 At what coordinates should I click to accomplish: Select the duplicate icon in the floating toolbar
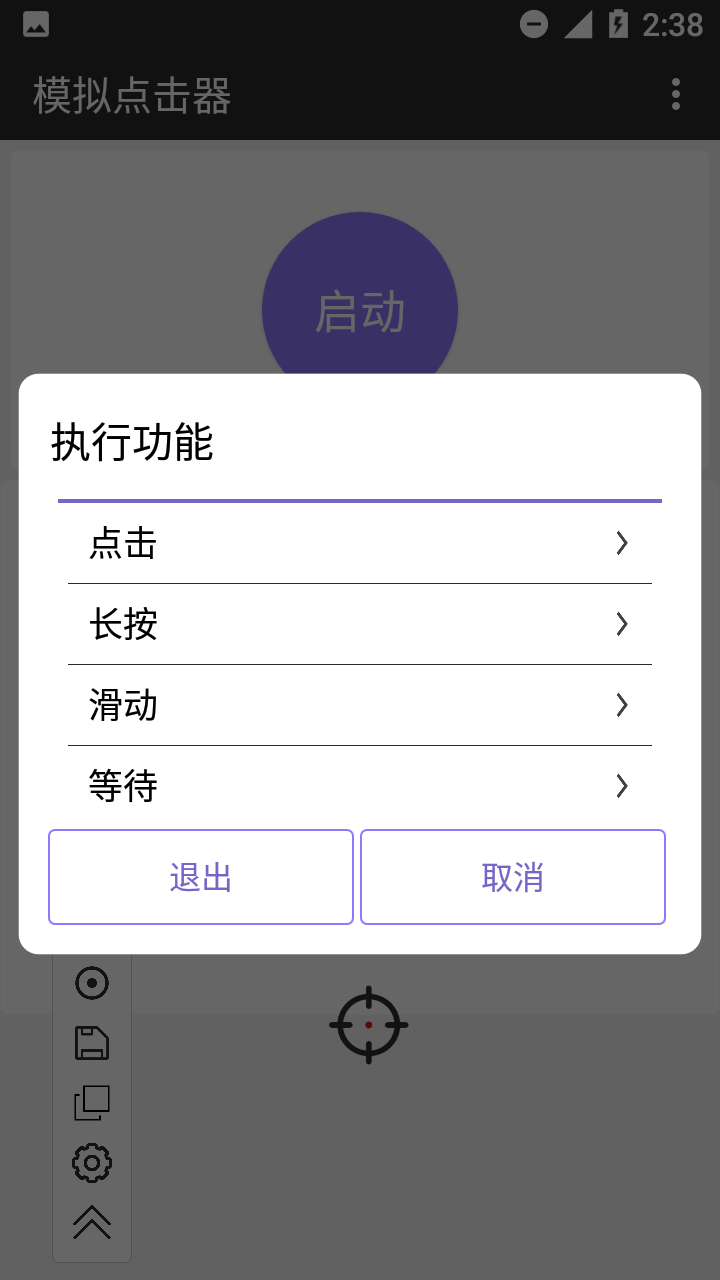pyautogui.click(x=92, y=1102)
